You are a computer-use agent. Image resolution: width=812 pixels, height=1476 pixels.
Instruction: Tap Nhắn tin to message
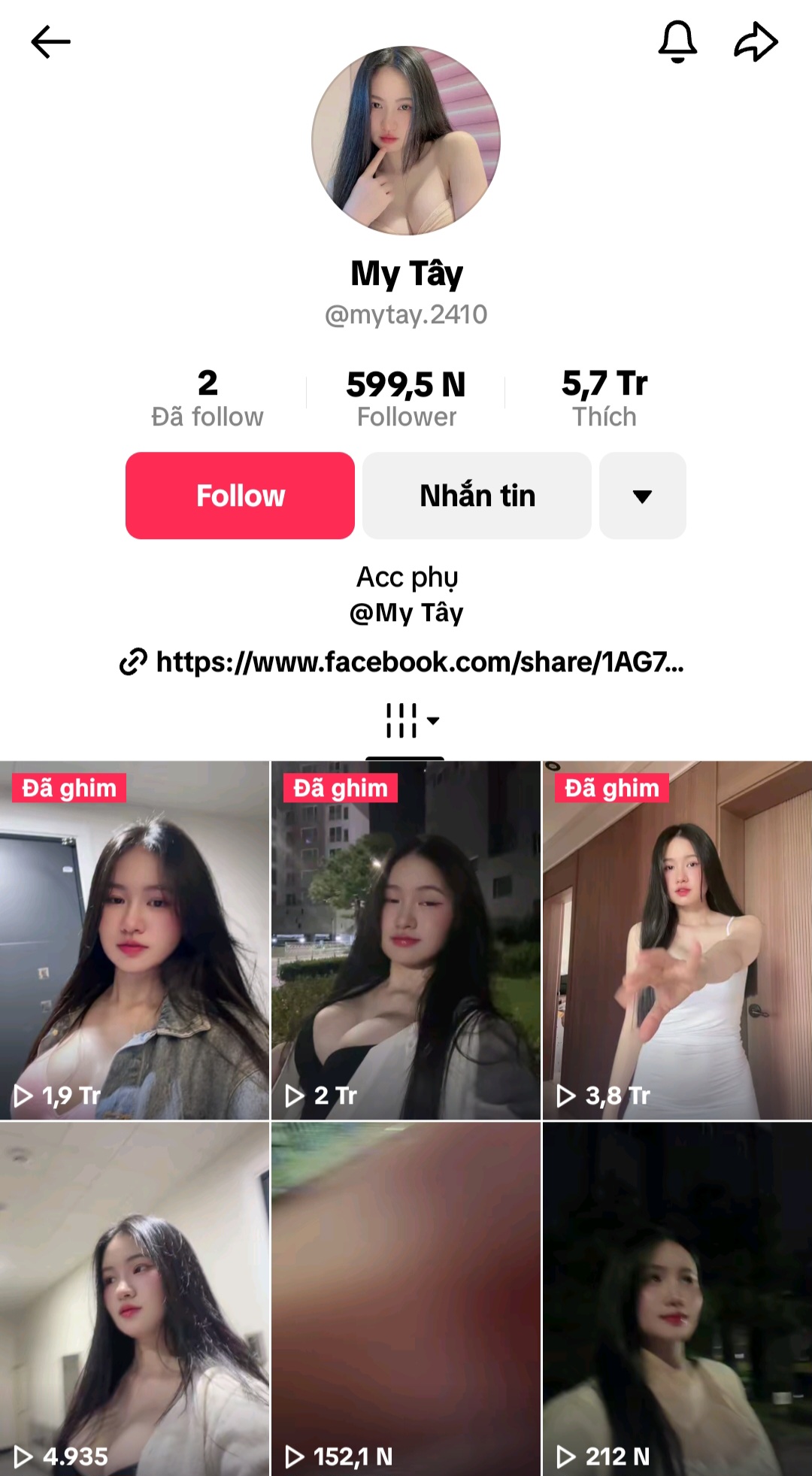click(477, 496)
